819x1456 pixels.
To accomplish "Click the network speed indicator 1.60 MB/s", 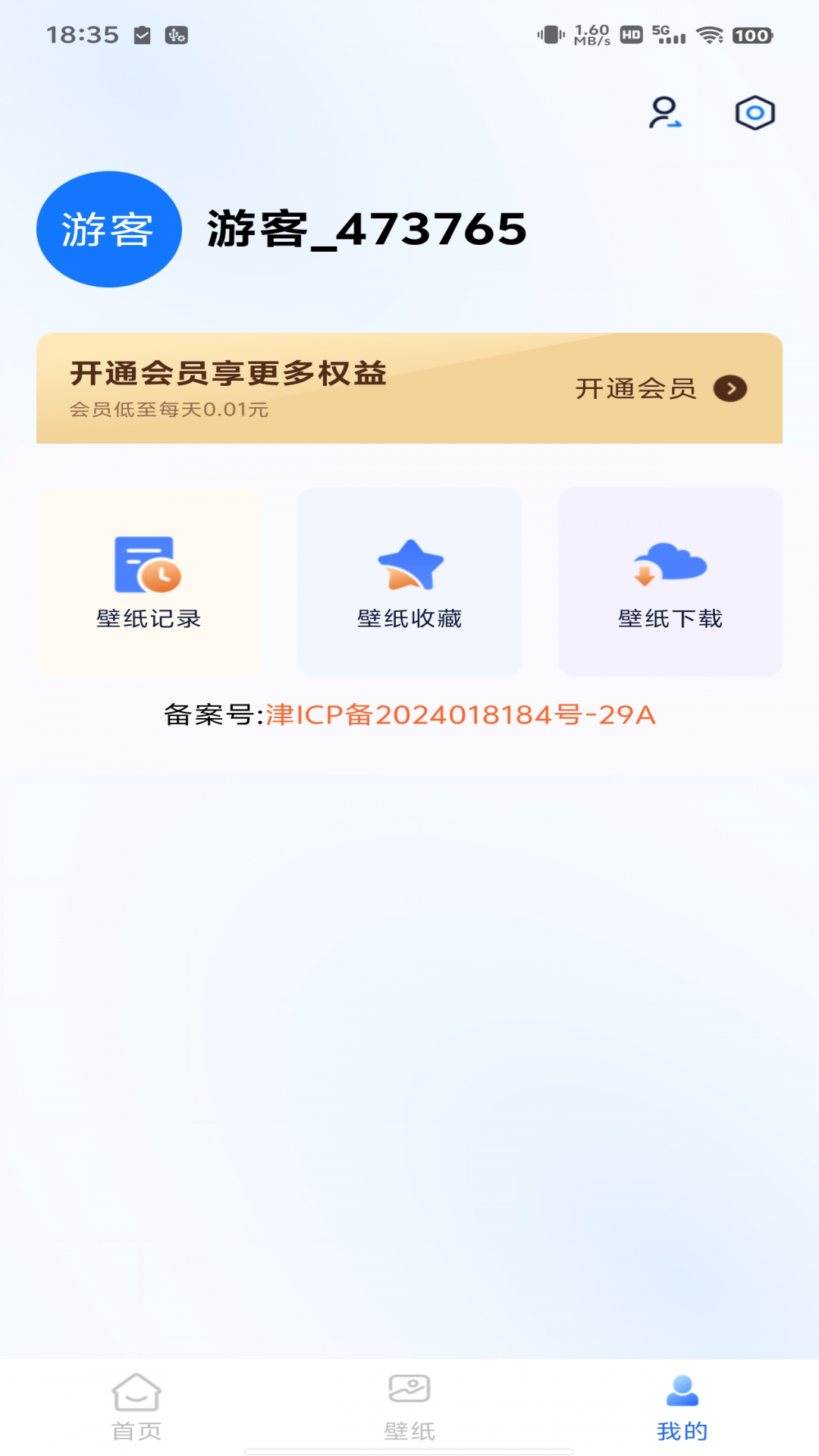I will (590, 33).
